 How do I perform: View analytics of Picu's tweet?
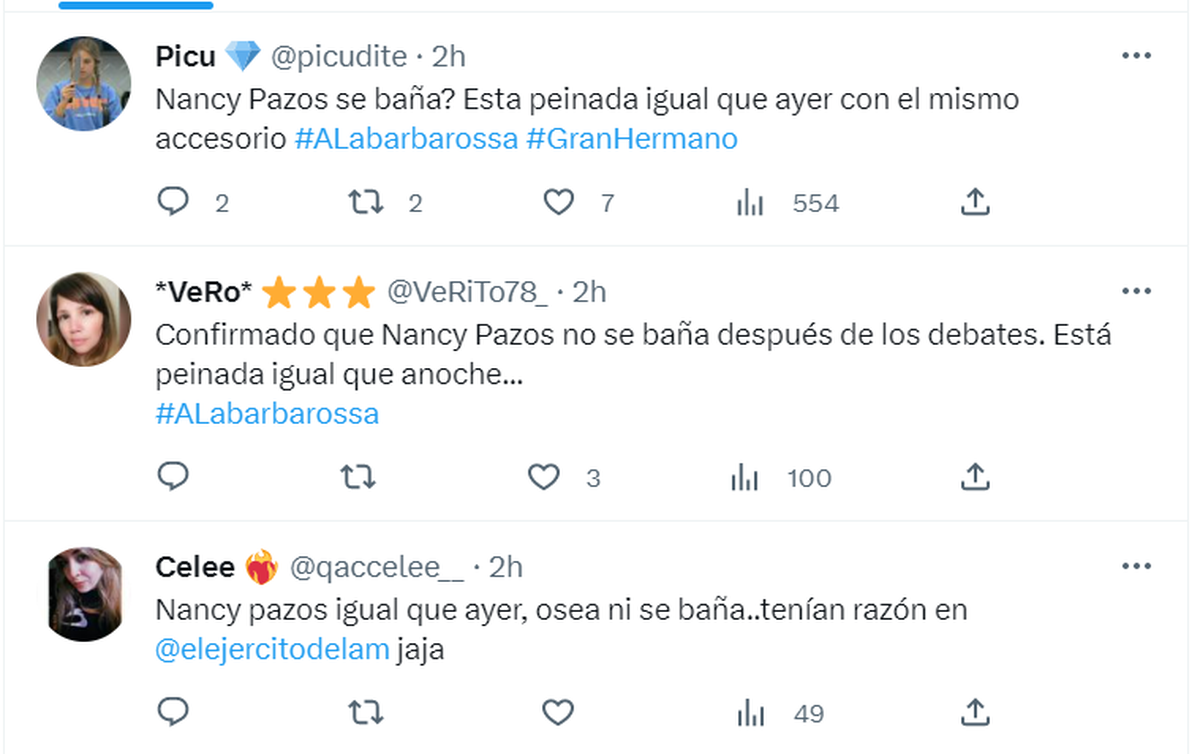749,203
